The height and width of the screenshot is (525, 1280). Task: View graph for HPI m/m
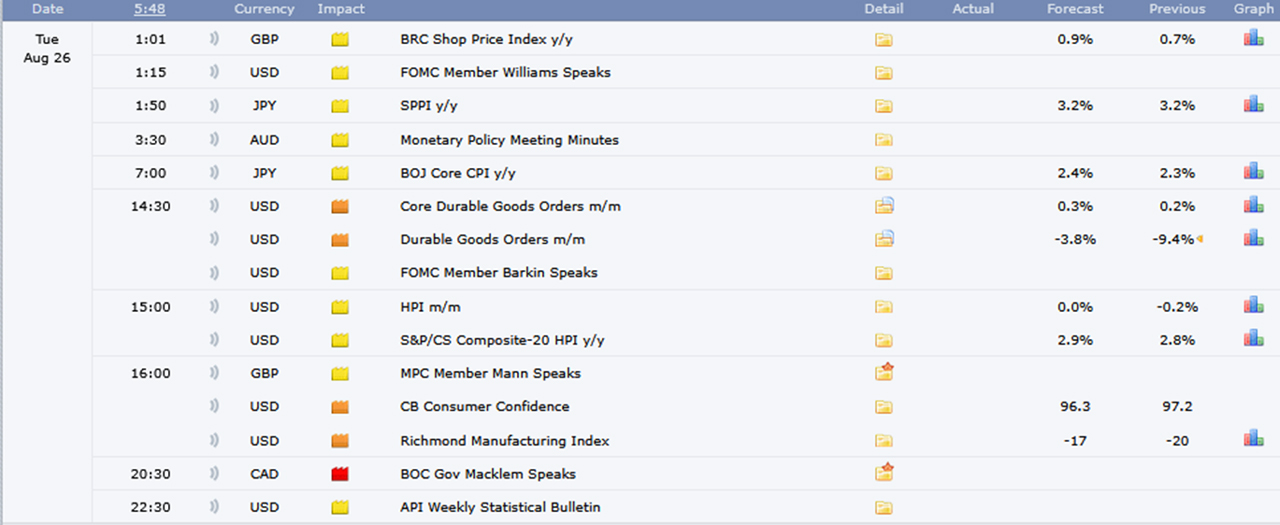pyautogui.click(x=1253, y=306)
